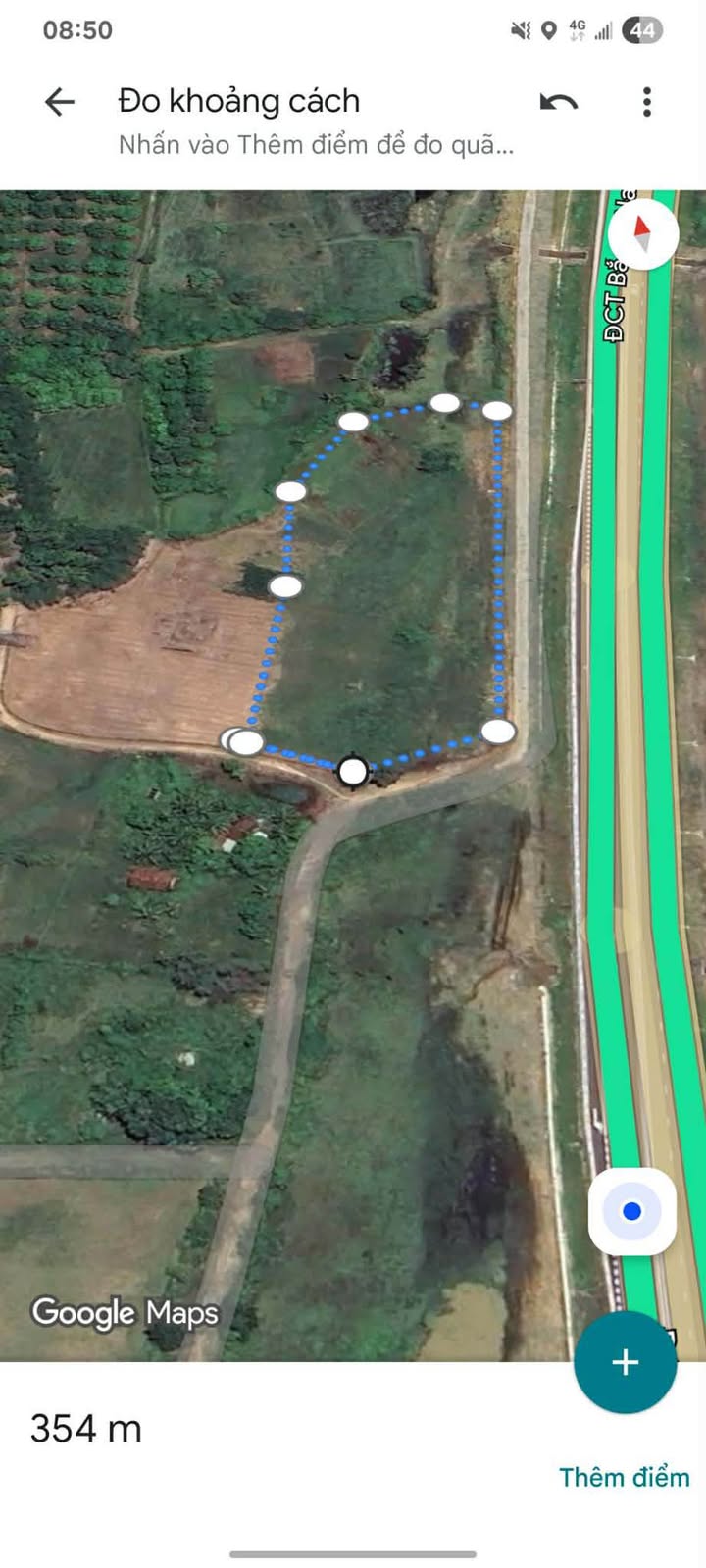
Task: Open the three-dot overflow menu
Action: (x=646, y=102)
